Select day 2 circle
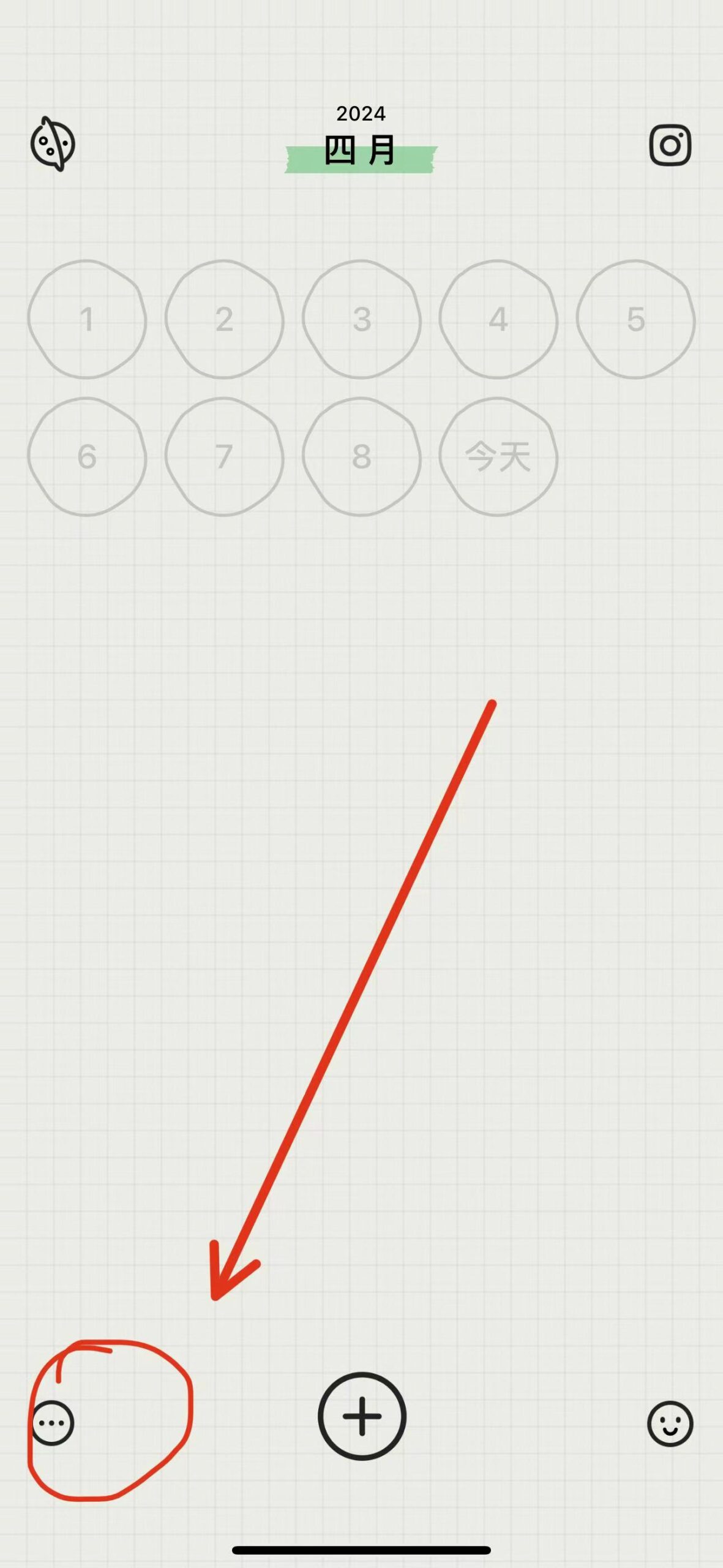The image size is (723, 1568). pos(224,319)
